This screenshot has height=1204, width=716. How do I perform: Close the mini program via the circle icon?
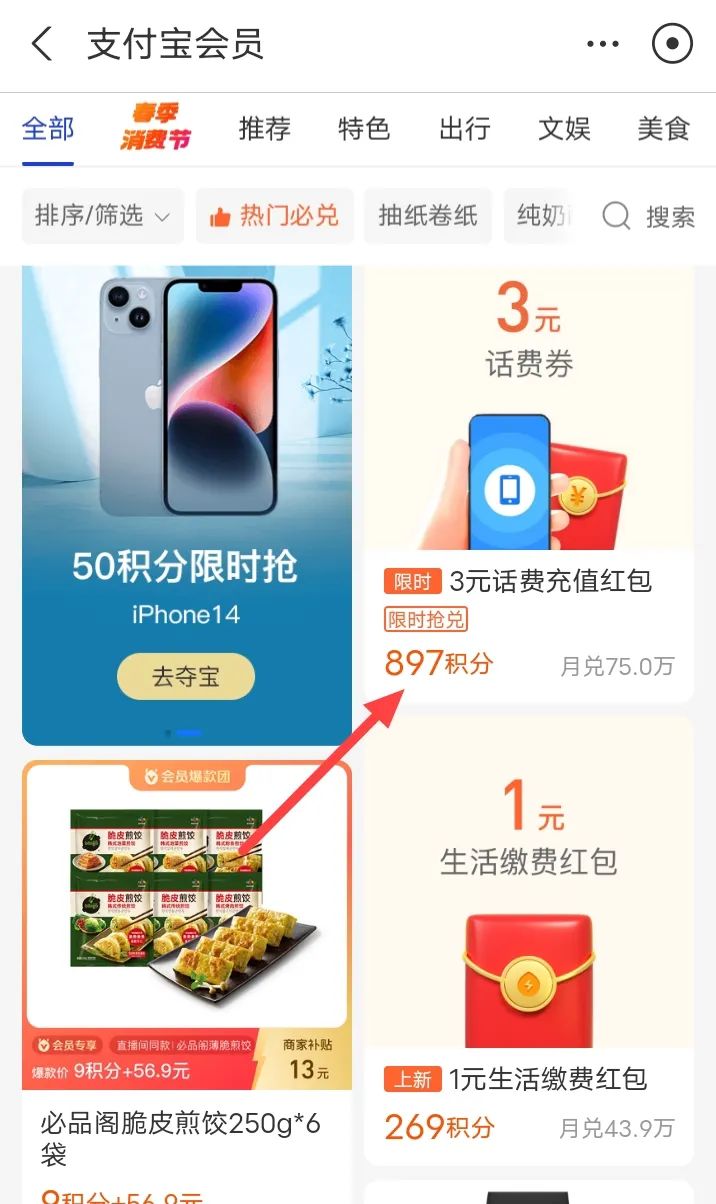pos(672,45)
